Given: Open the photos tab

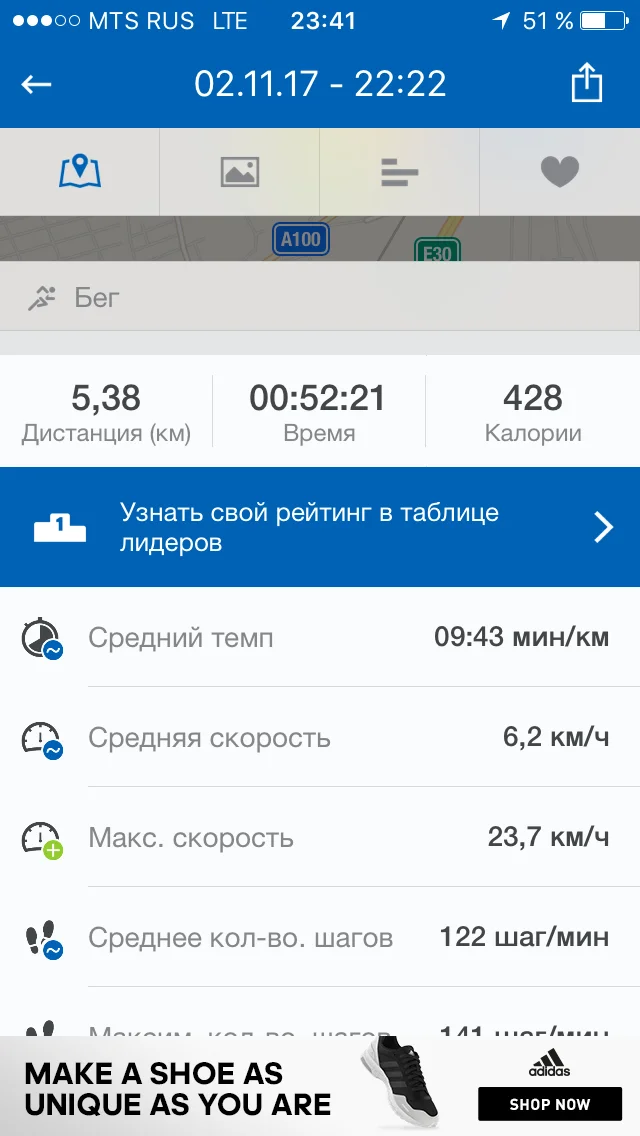Looking at the screenshot, I should pos(240,172).
